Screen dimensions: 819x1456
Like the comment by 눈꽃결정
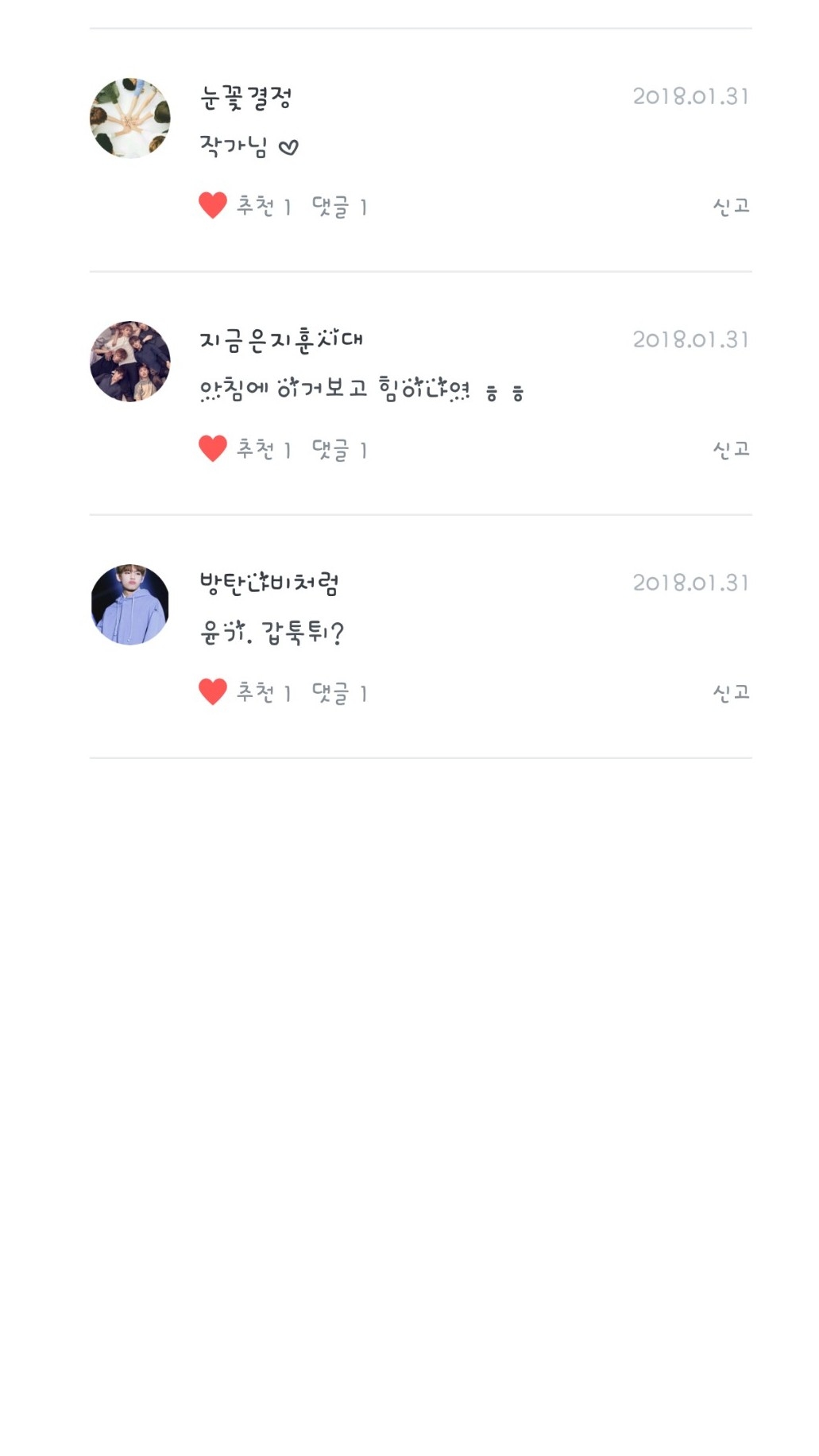pos(213,206)
